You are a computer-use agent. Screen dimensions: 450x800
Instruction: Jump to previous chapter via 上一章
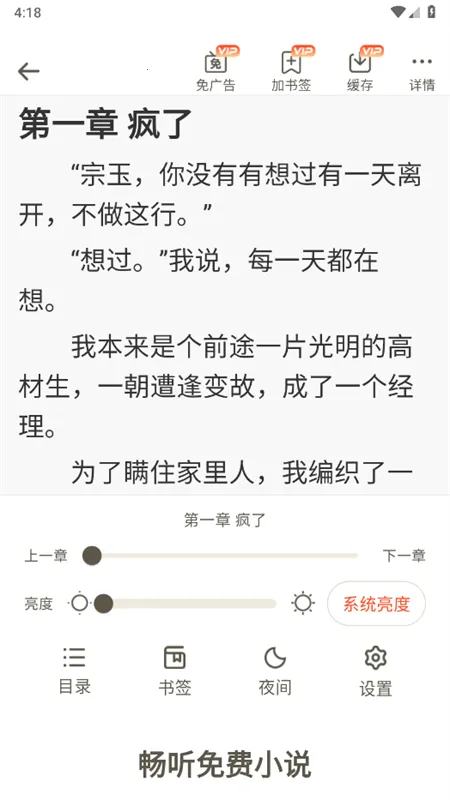coord(46,555)
